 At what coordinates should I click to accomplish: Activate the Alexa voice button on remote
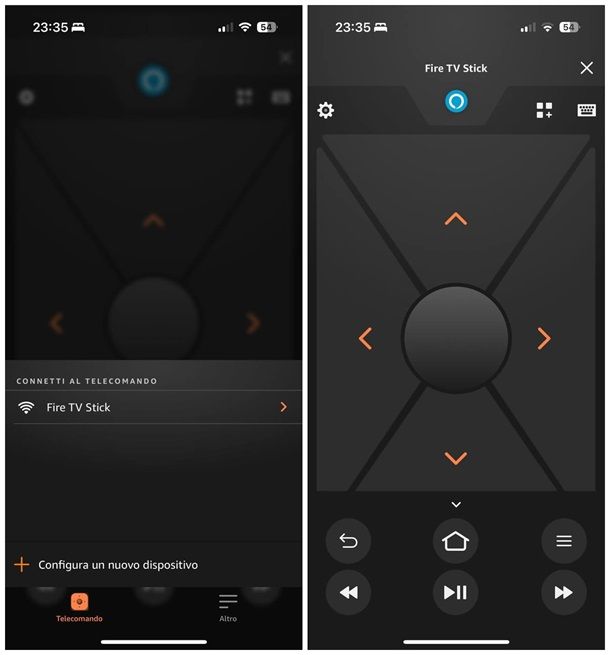pyautogui.click(x=456, y=101)
